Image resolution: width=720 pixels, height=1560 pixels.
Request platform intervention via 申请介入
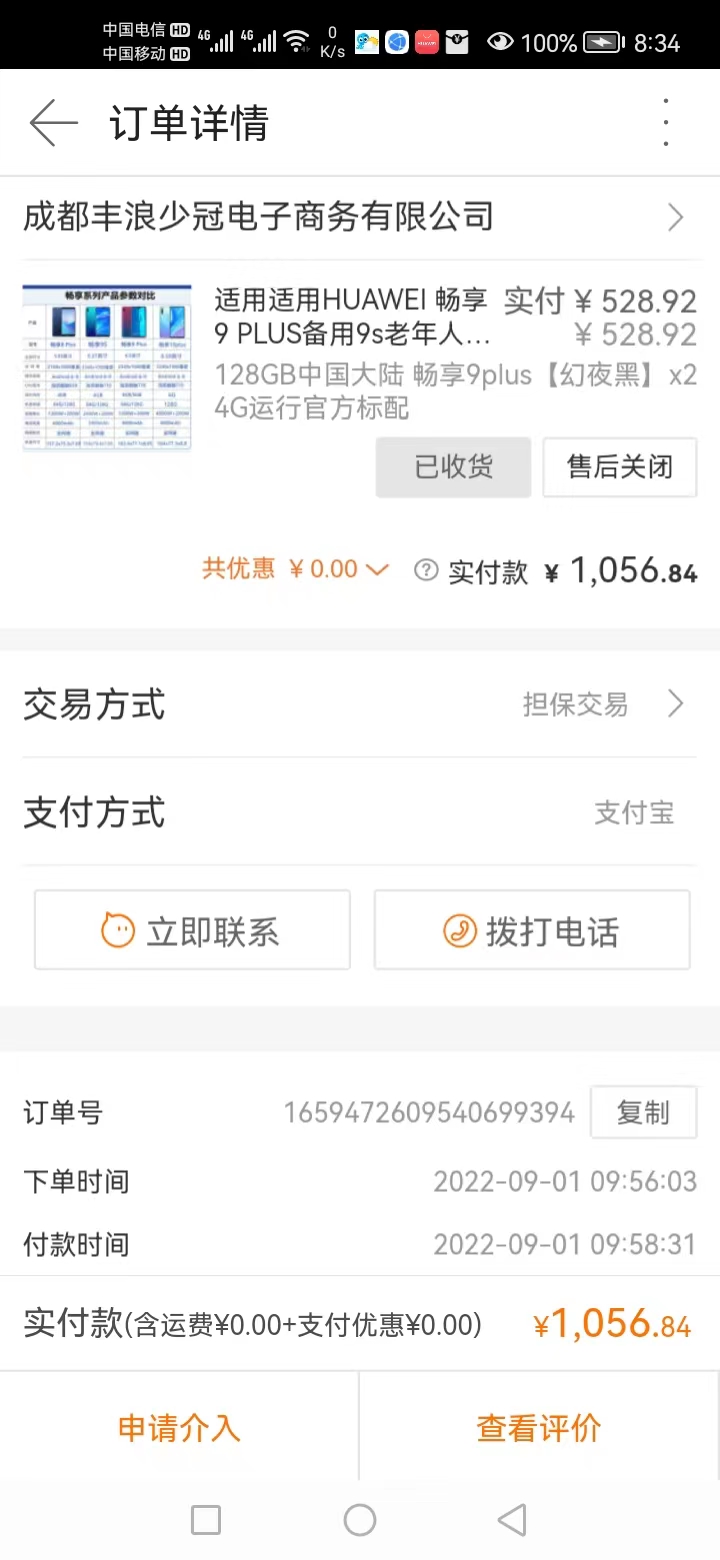(180, 1427)
